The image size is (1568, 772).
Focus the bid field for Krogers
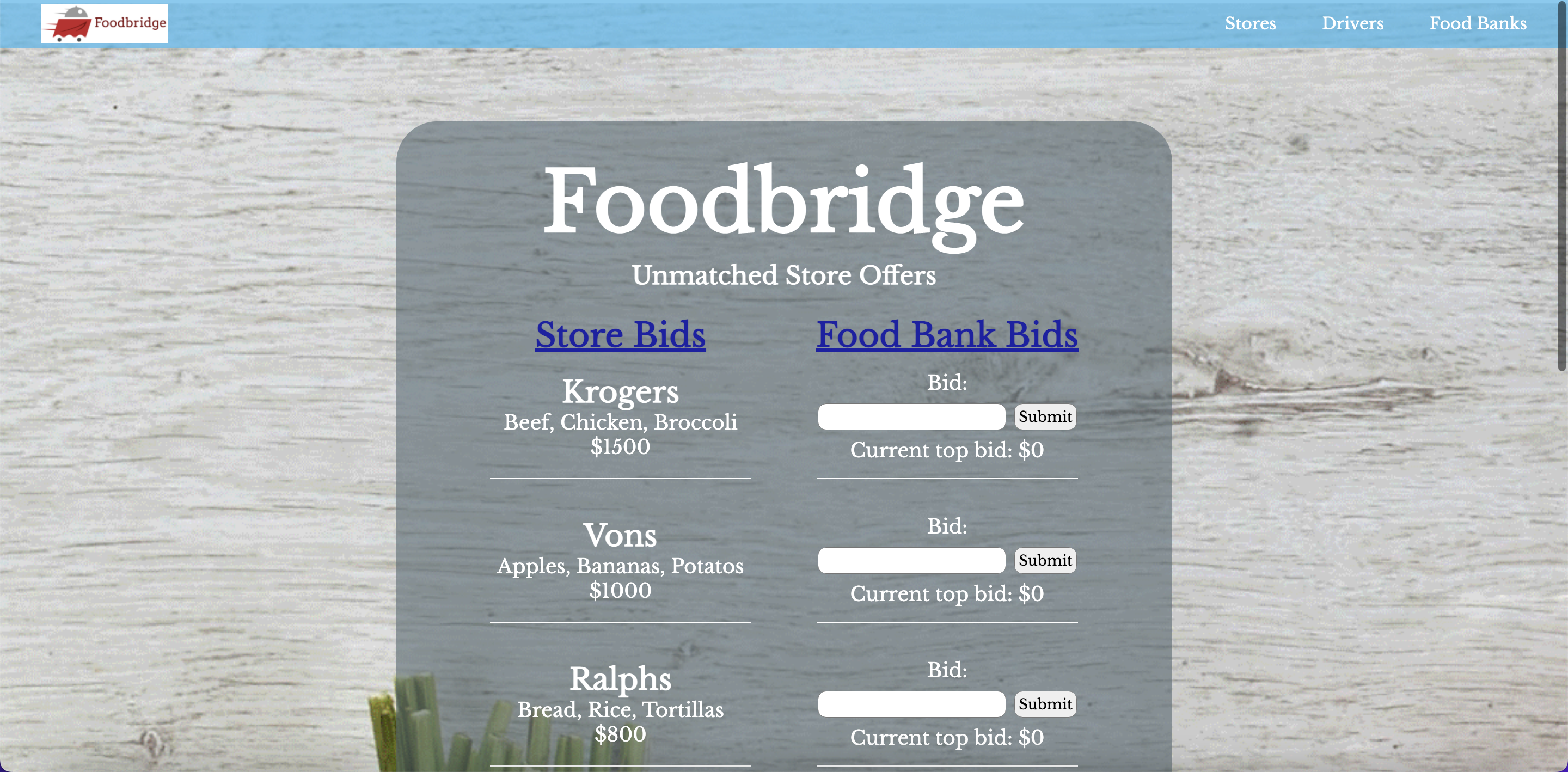tap(911, 416)
